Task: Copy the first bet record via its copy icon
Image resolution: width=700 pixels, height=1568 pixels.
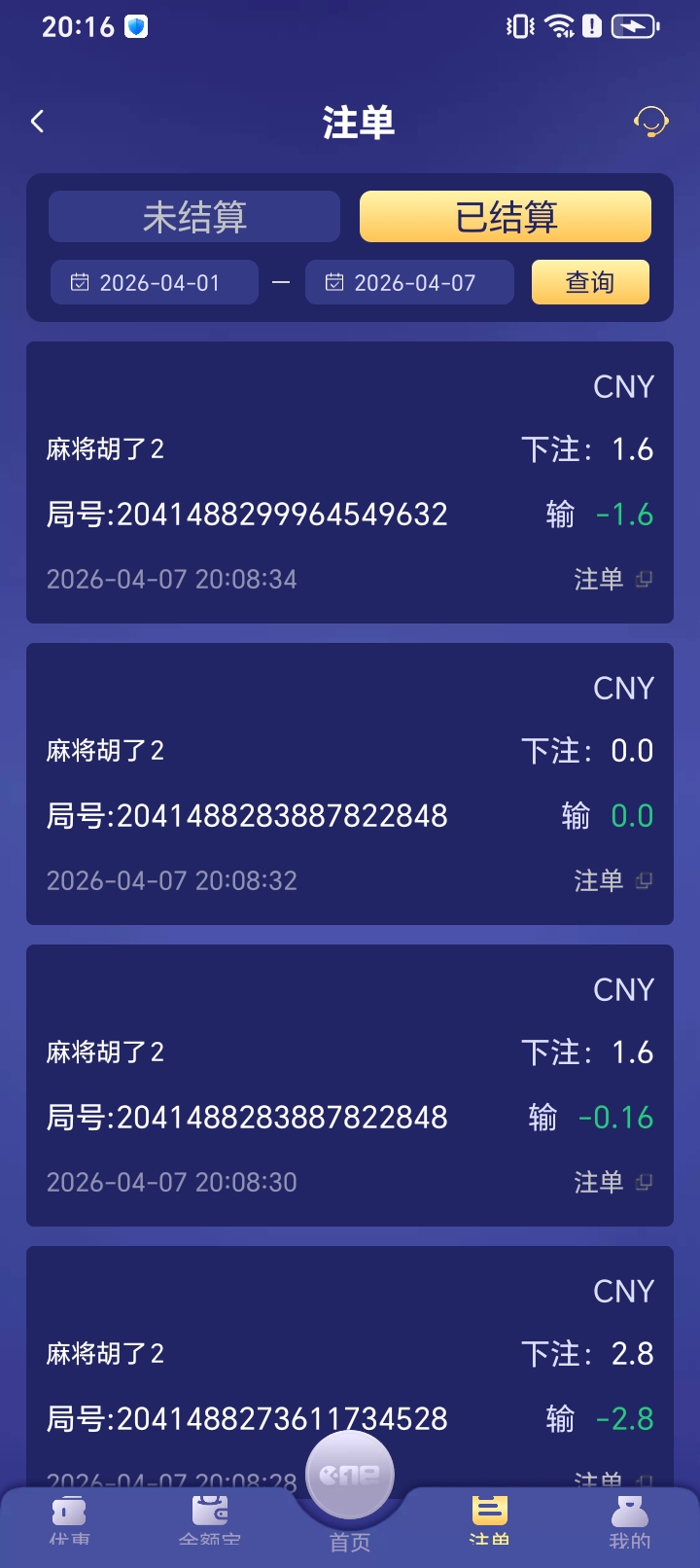Action: tap(645, 579)
